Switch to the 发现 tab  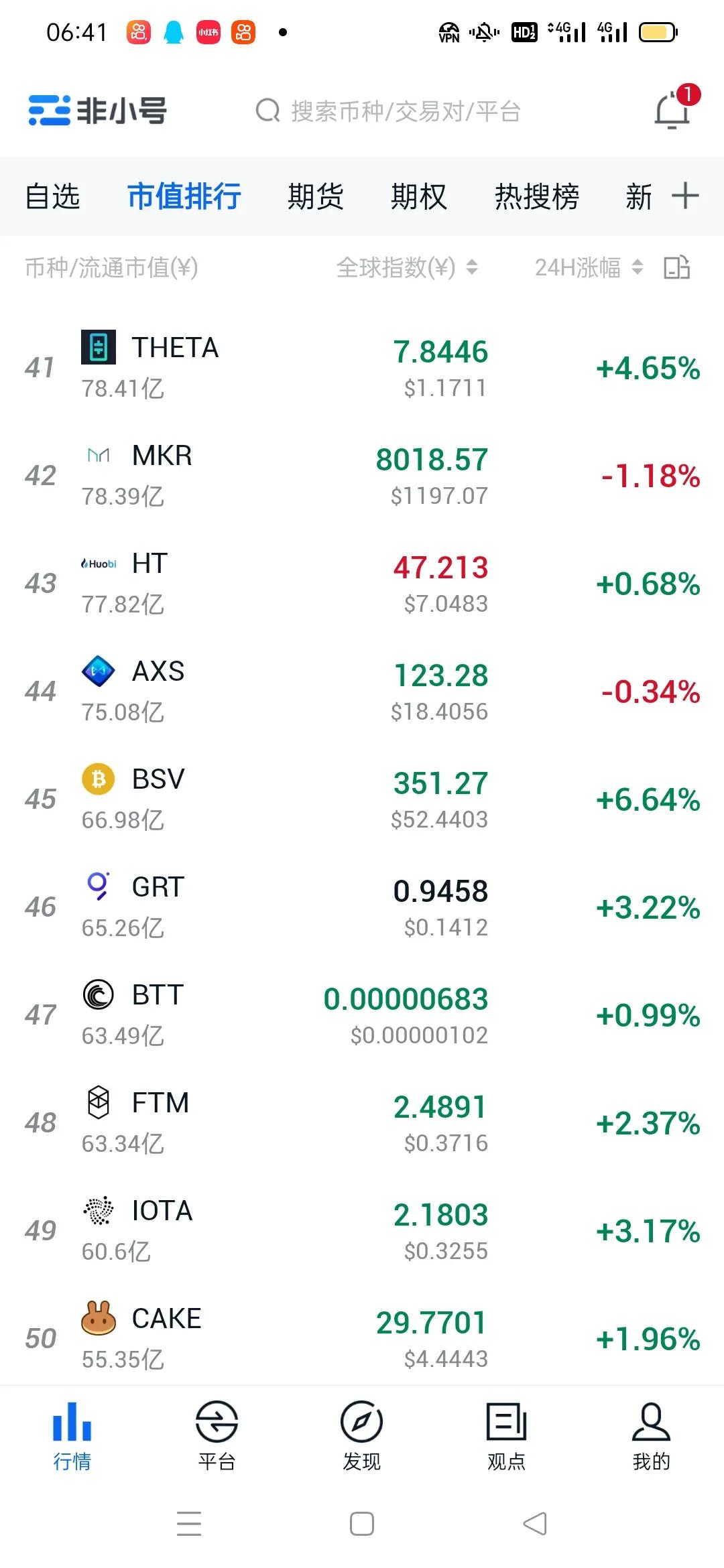pos(361,1434)
